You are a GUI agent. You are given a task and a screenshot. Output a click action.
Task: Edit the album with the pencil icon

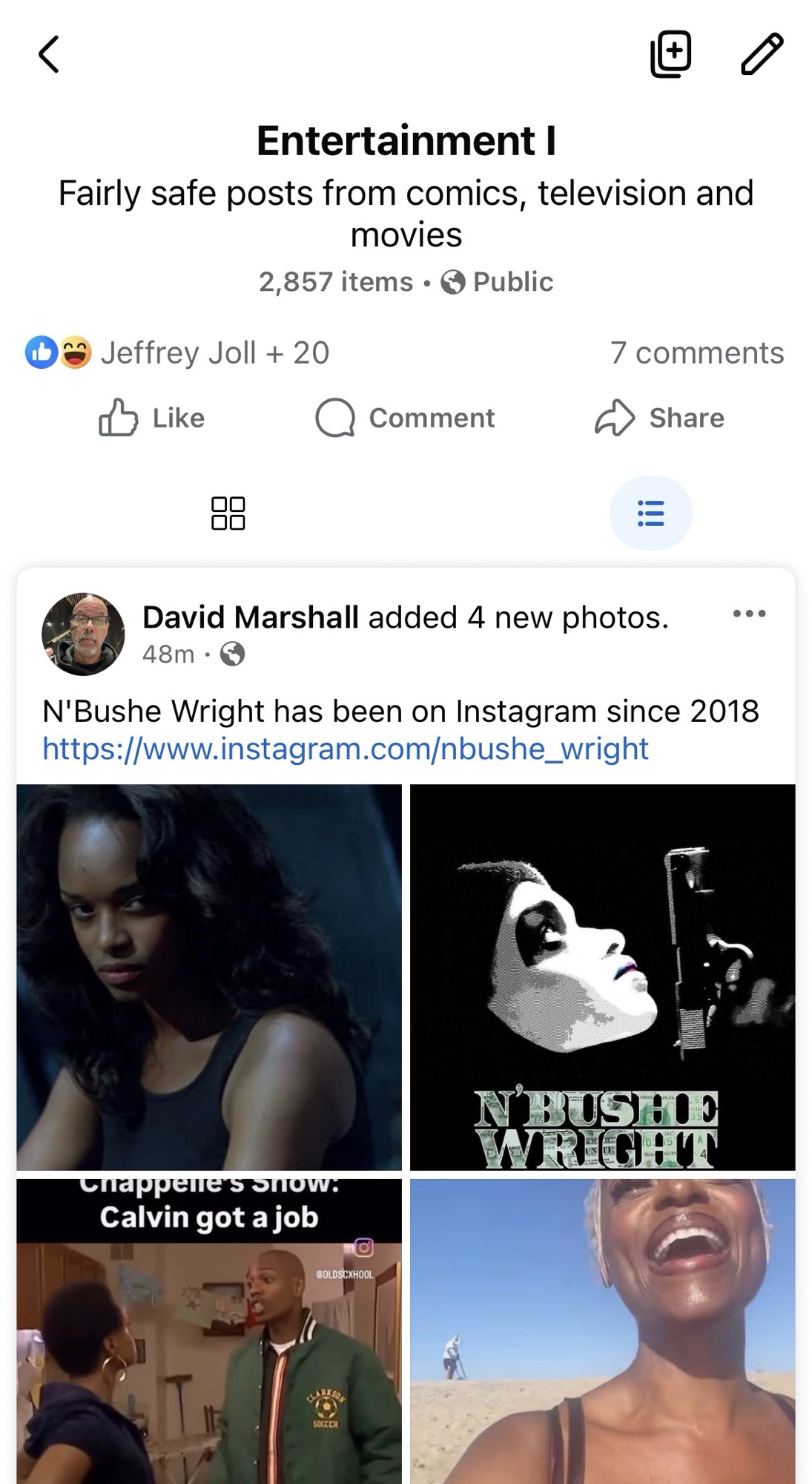(762, 54)
